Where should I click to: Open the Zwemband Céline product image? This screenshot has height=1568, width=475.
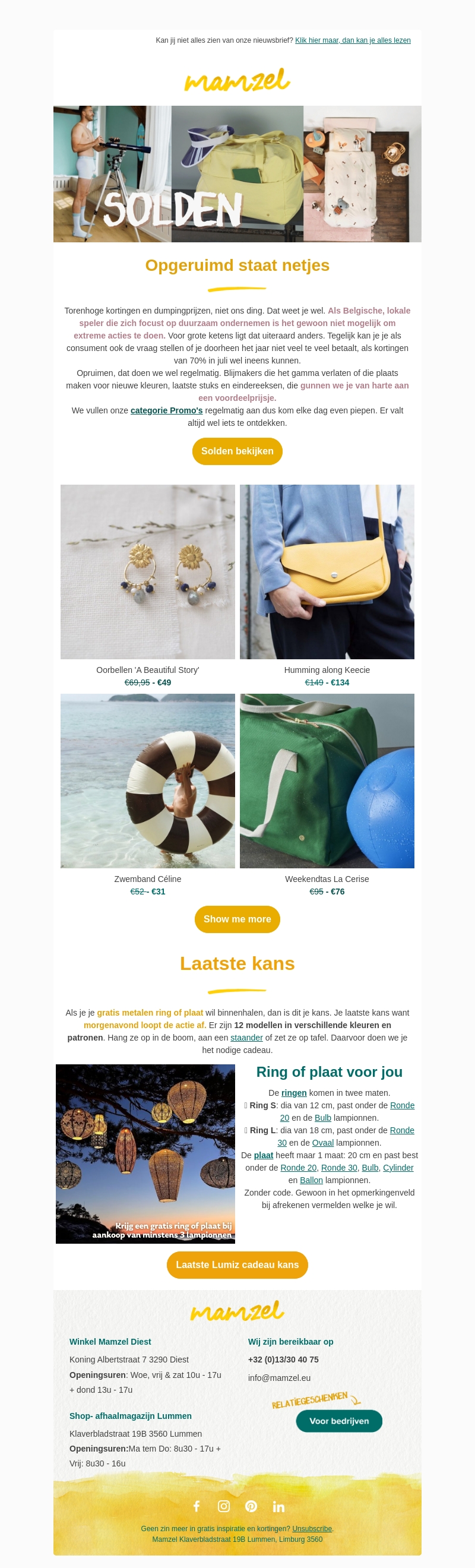[x=148, y=780]
